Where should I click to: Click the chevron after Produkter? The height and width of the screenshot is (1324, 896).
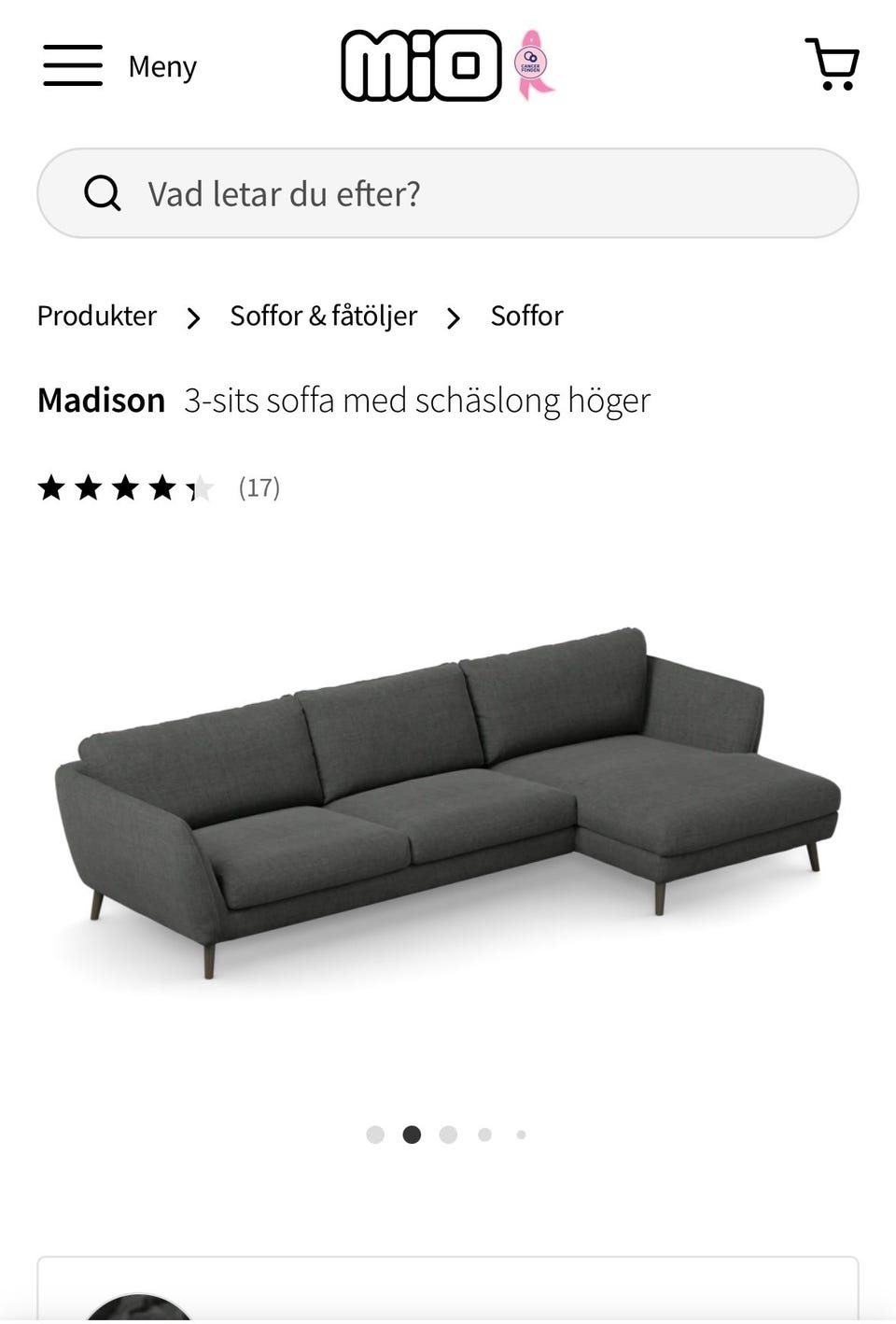pos(192,317)
